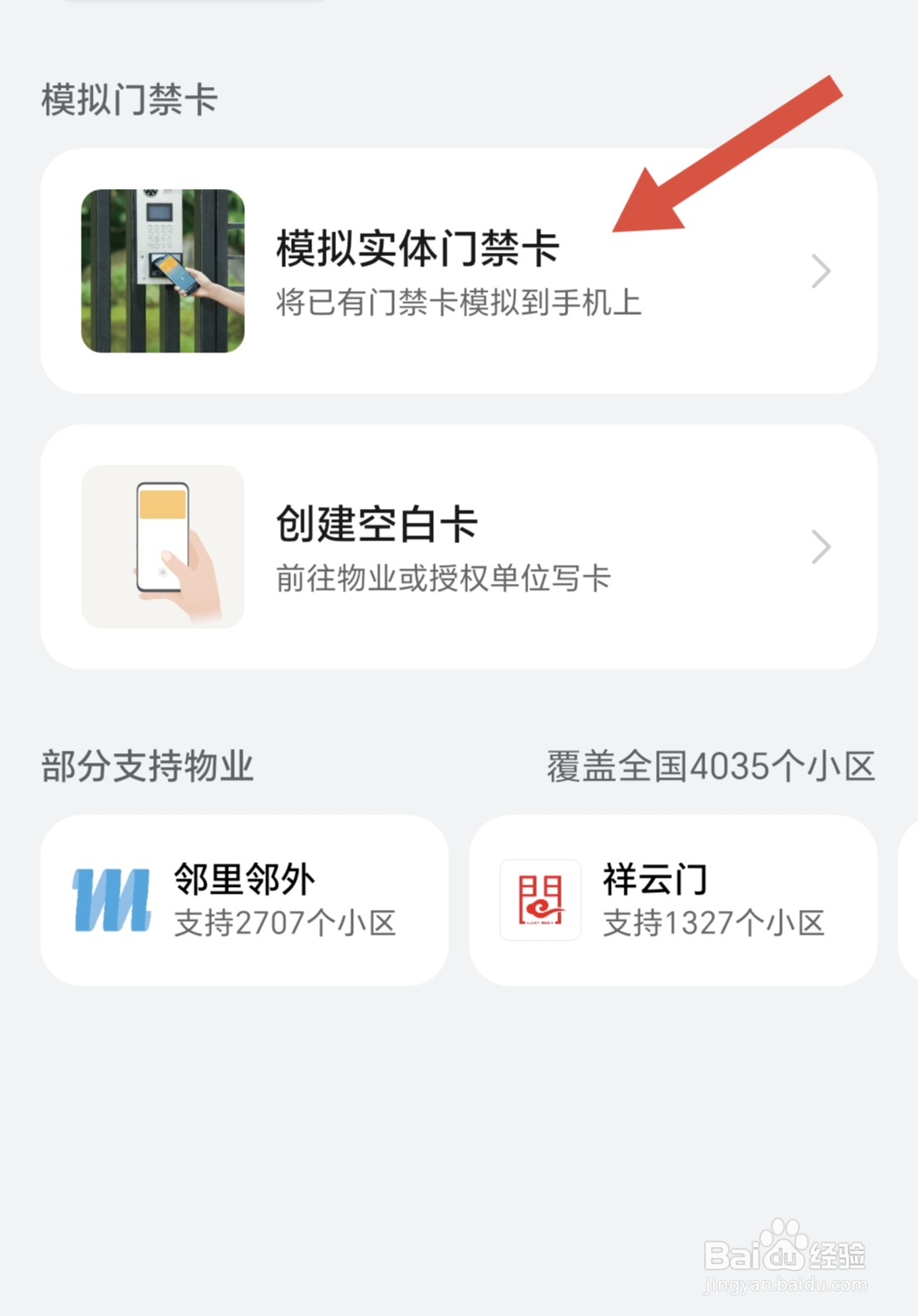Image resolution: width=918 pixels, height=1316 pixels.
Task: Open 创建空白卡 option
Action: tap(458, 546)
